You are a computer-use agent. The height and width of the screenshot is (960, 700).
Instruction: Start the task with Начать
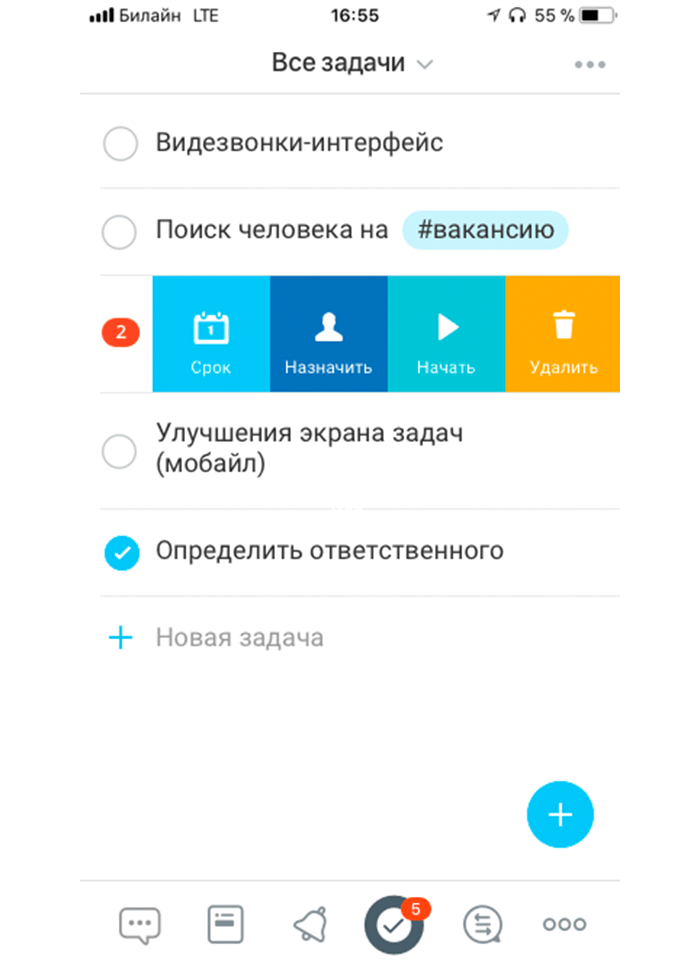click(446, 335)
